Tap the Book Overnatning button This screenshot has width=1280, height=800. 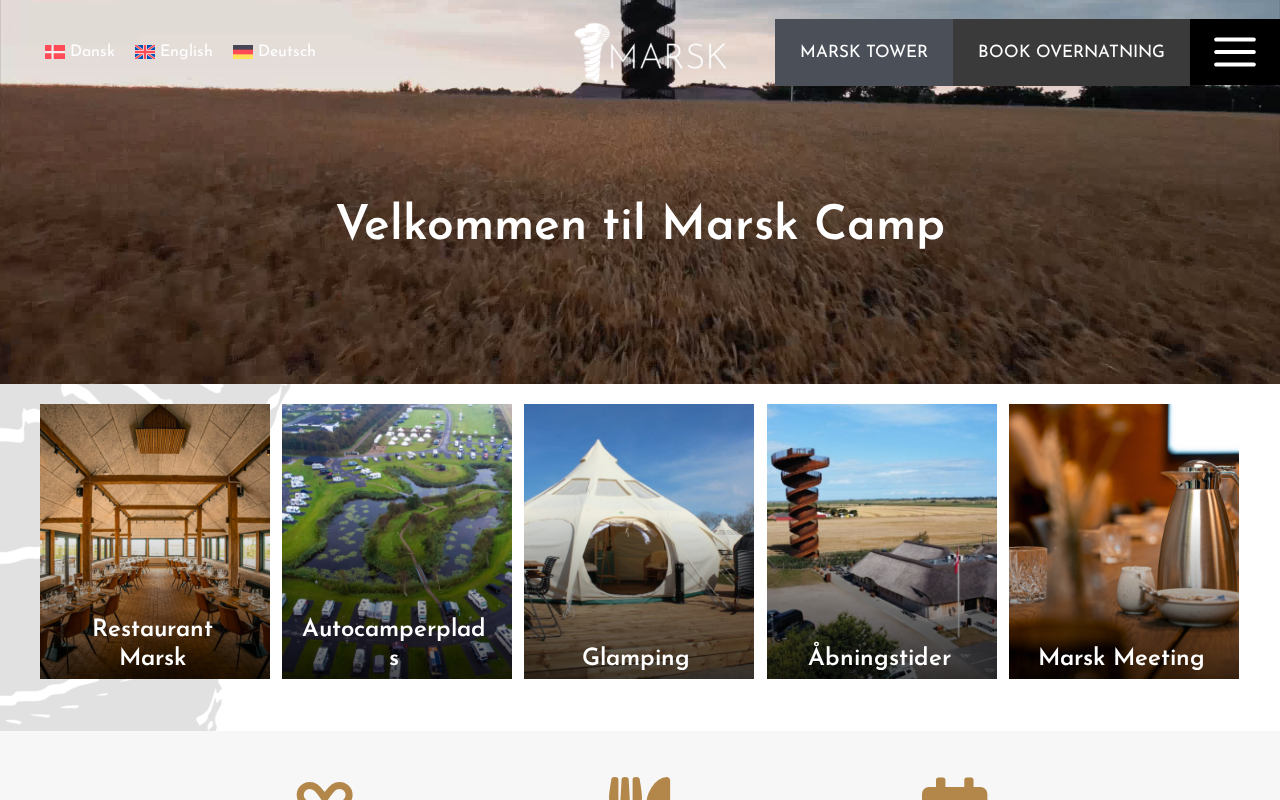point(1071,52)
